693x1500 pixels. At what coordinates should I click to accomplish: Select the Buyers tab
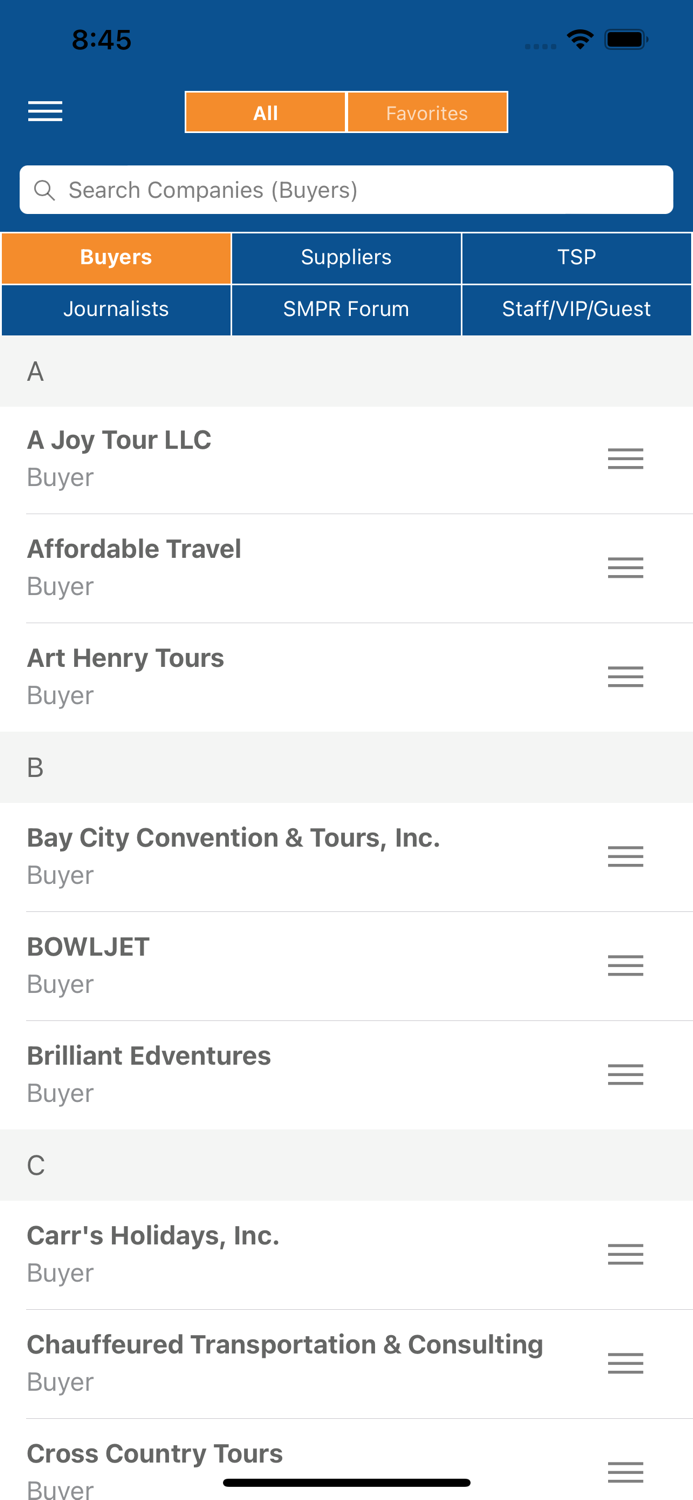tap(116, 258)
